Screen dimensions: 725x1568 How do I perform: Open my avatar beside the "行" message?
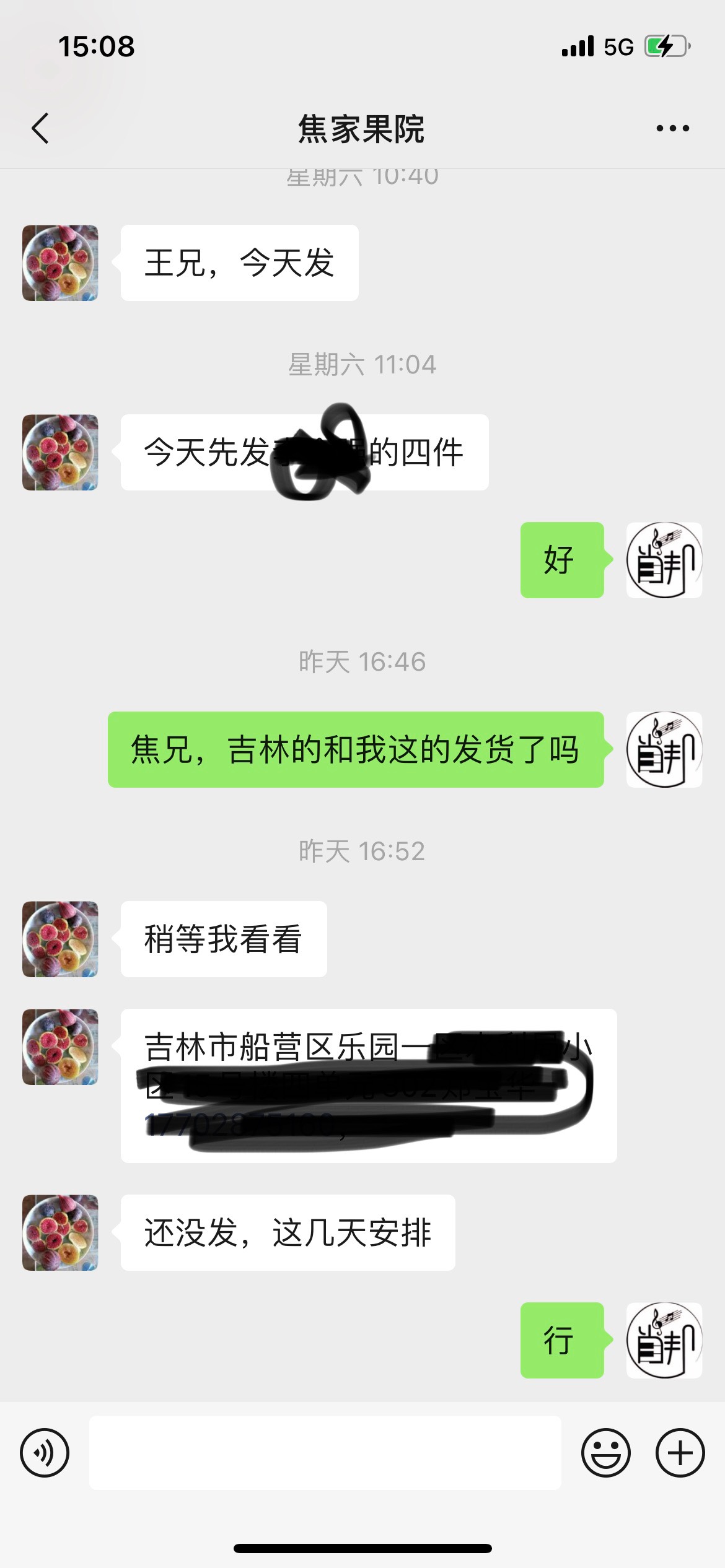click(664, 1340)
